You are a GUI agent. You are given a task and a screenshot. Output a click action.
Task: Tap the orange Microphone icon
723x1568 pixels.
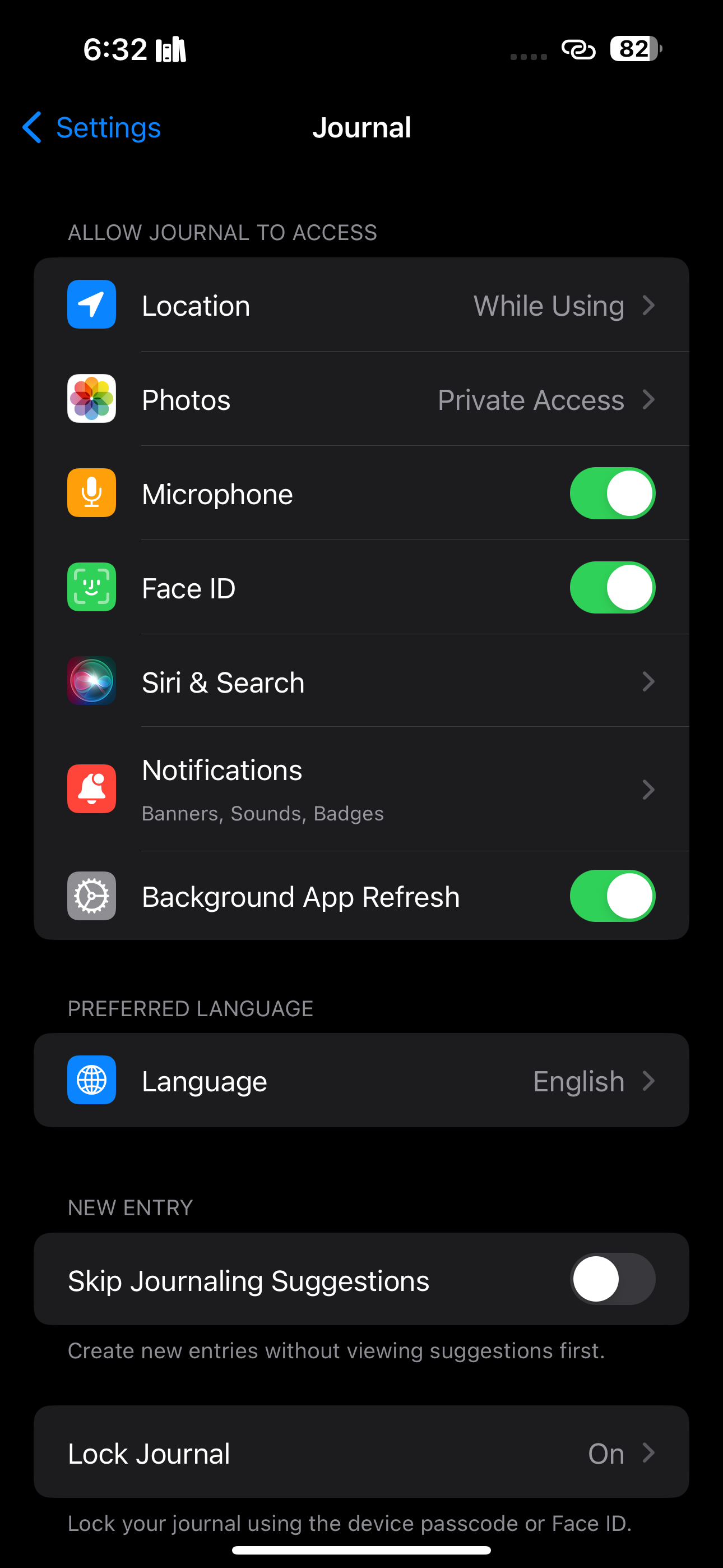91,493
